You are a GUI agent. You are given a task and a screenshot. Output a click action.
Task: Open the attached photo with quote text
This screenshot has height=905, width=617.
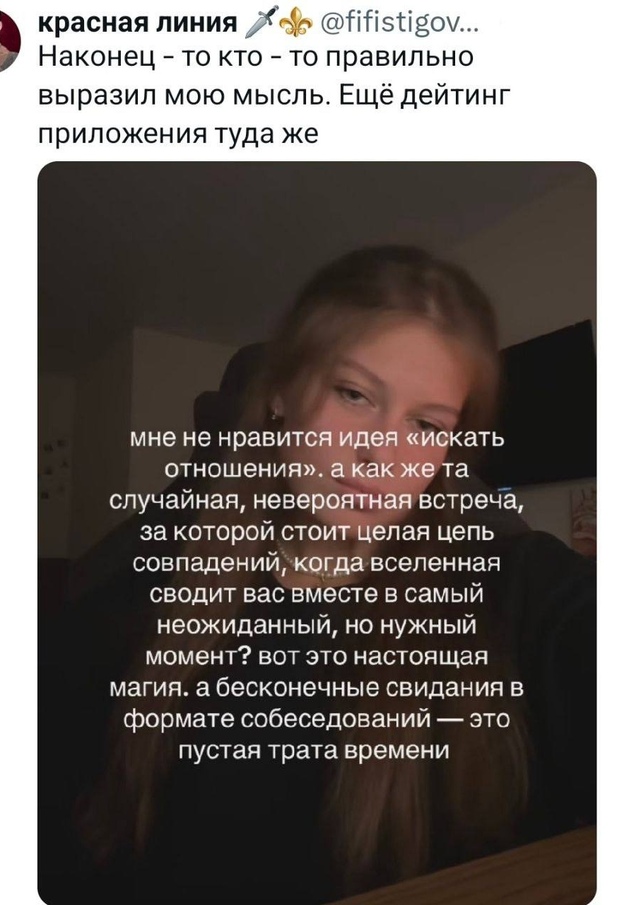click(x=316, y=532)
